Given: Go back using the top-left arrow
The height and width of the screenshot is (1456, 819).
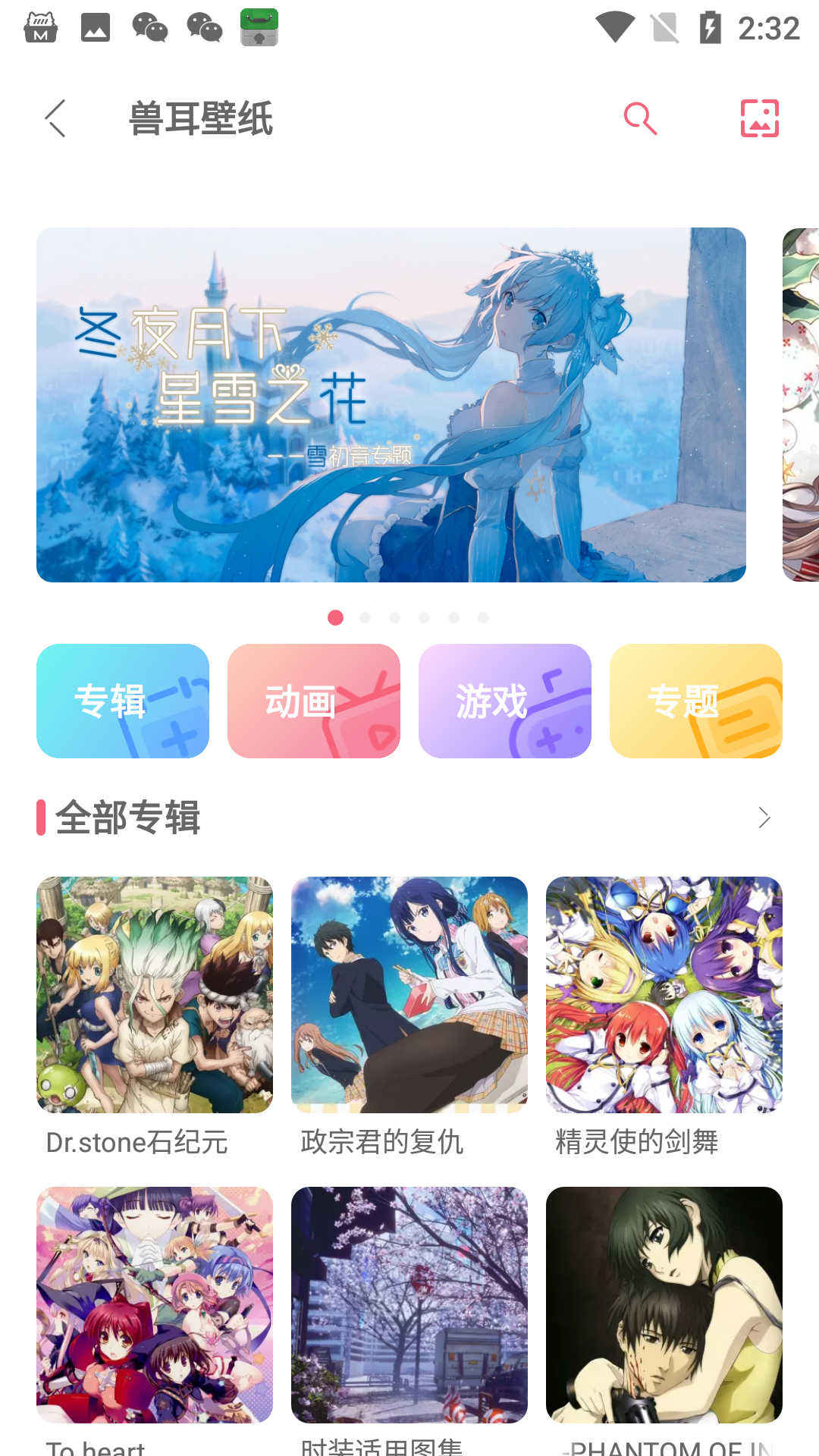Looking at the screenshot, I should [x=55, y=118].
